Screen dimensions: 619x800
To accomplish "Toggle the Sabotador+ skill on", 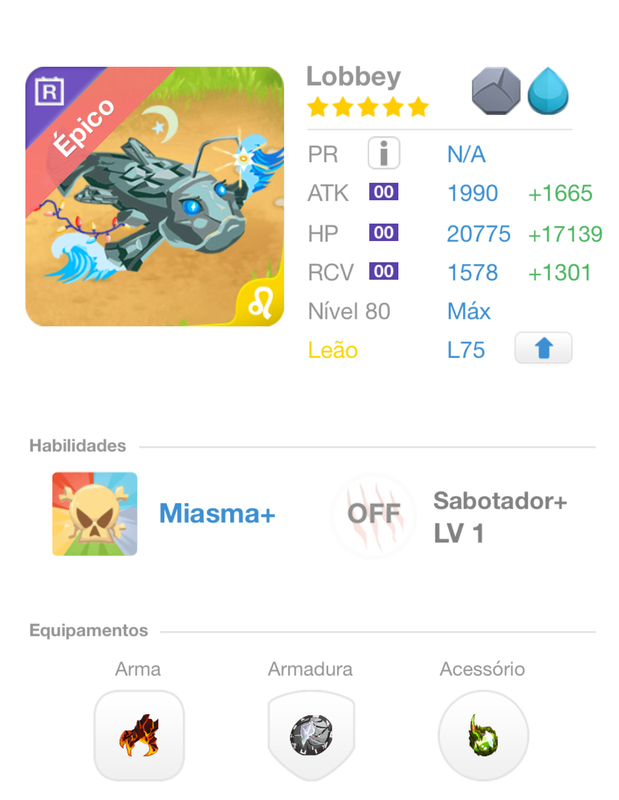I will pos(374,515).
